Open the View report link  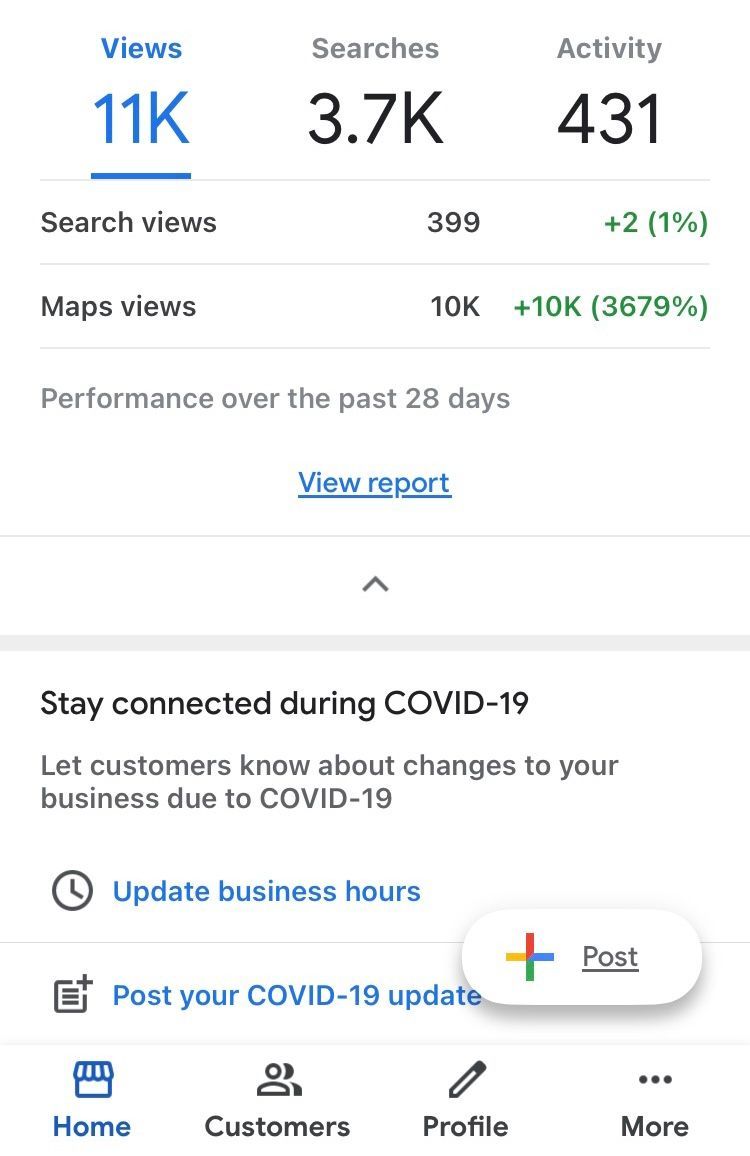point(375,483)
